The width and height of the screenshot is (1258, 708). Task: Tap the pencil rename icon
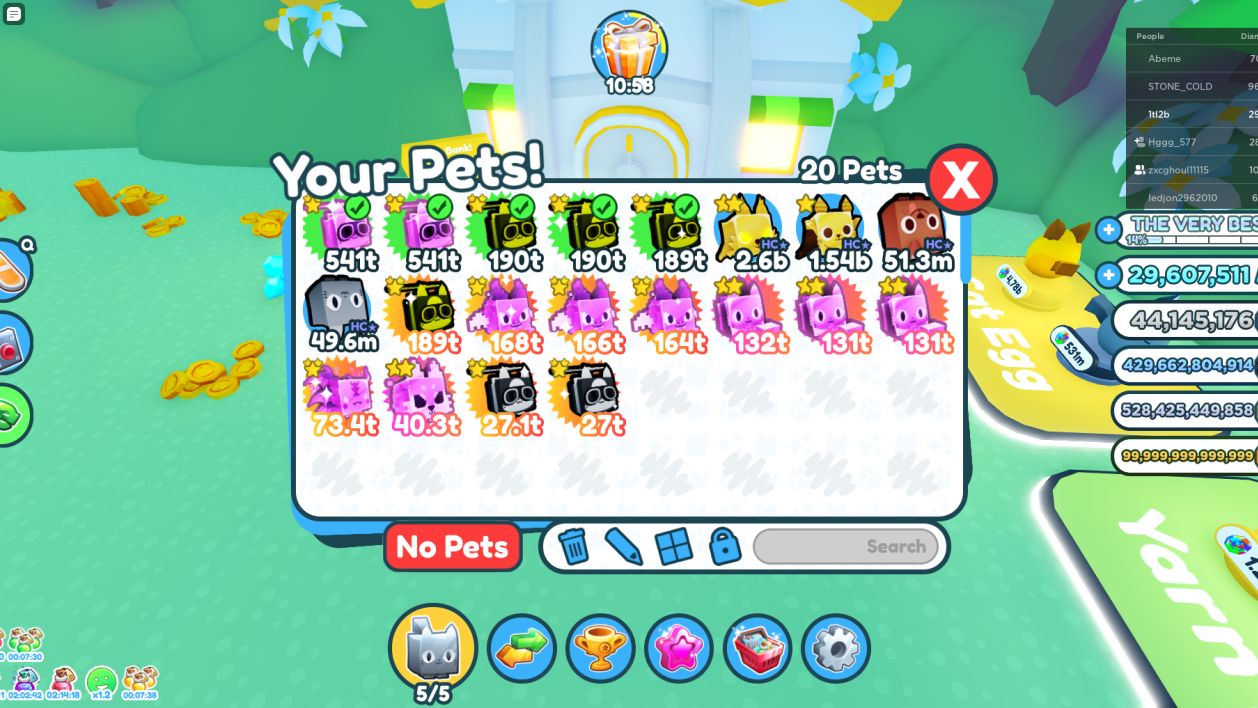623,547
